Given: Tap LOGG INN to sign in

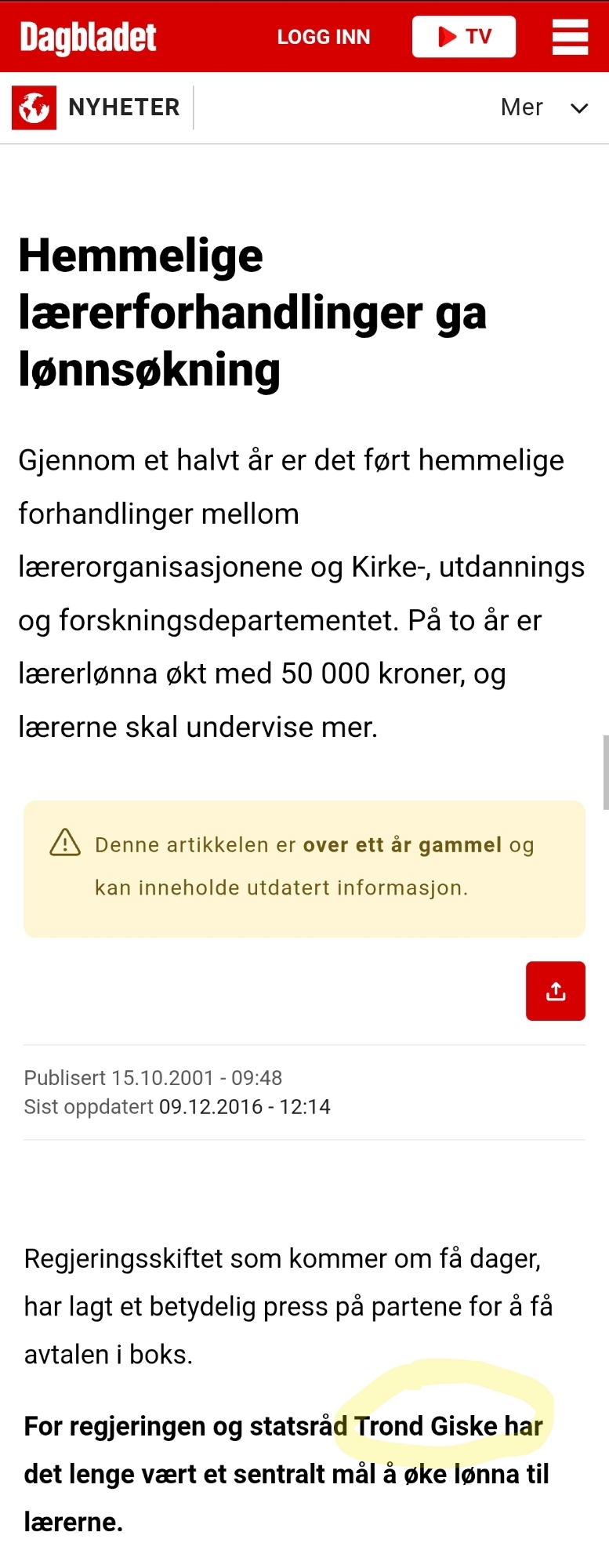Looking at the screenshot, I should [x=324, y=37].
